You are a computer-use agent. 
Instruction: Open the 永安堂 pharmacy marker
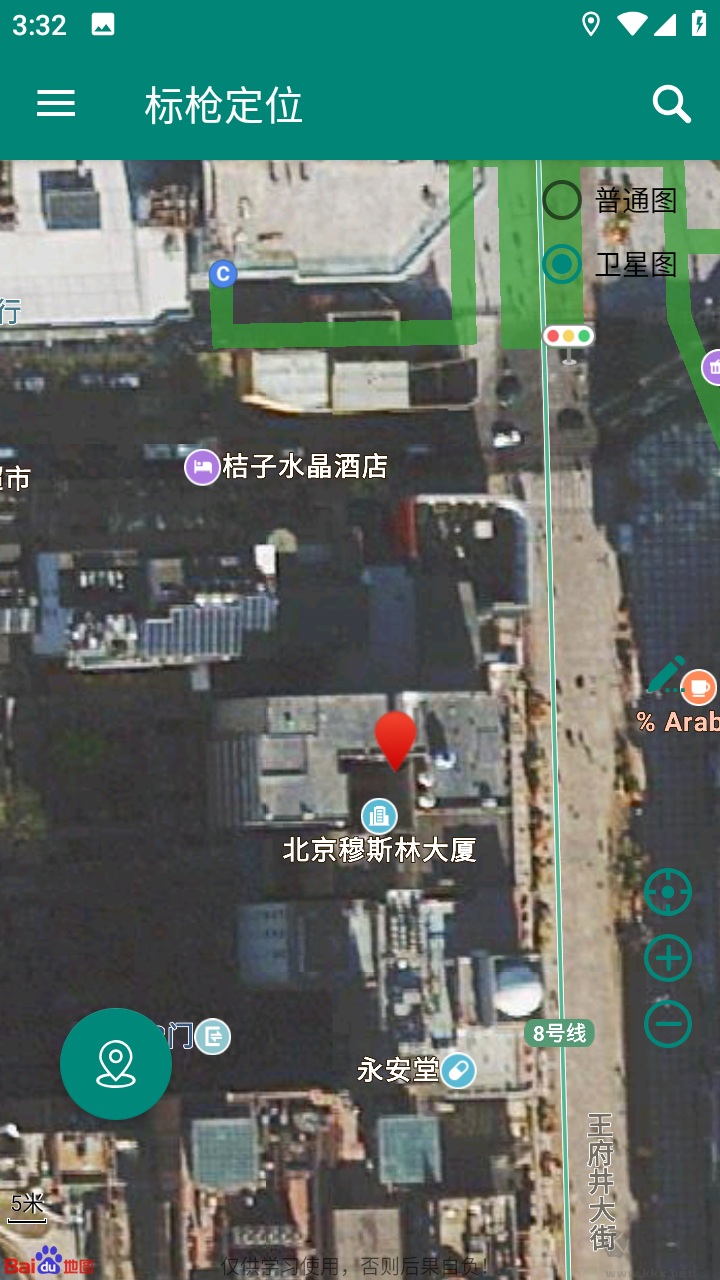pos(459,1071)
